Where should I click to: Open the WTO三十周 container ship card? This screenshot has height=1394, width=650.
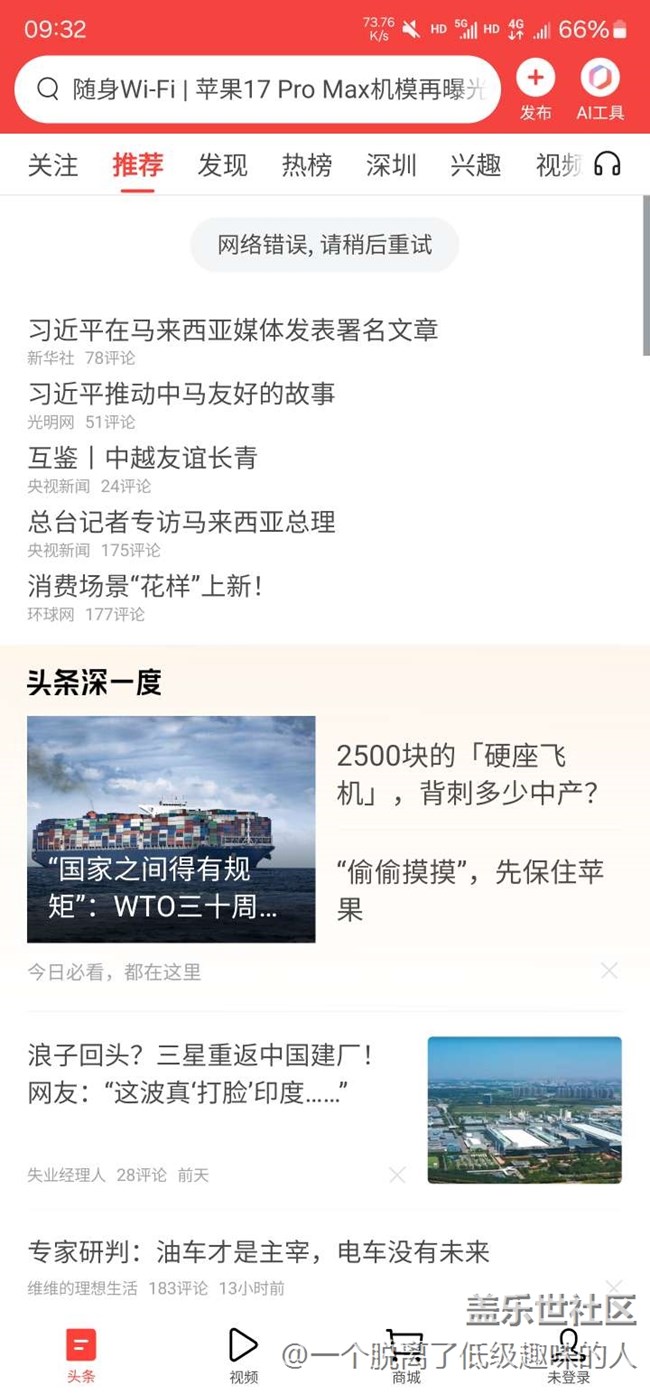coord(171,829)
